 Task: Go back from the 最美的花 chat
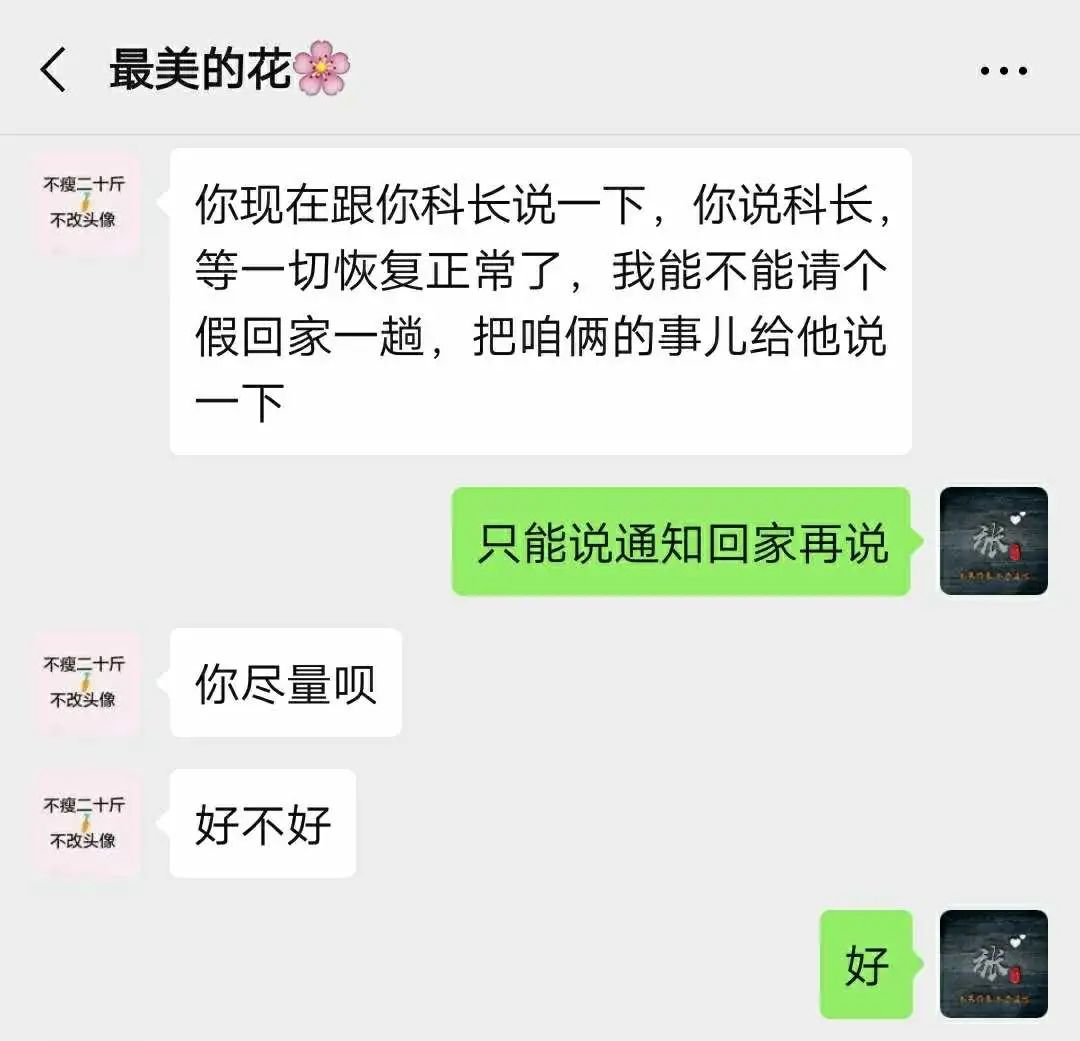pyautogui.click(x=53, y=71)
